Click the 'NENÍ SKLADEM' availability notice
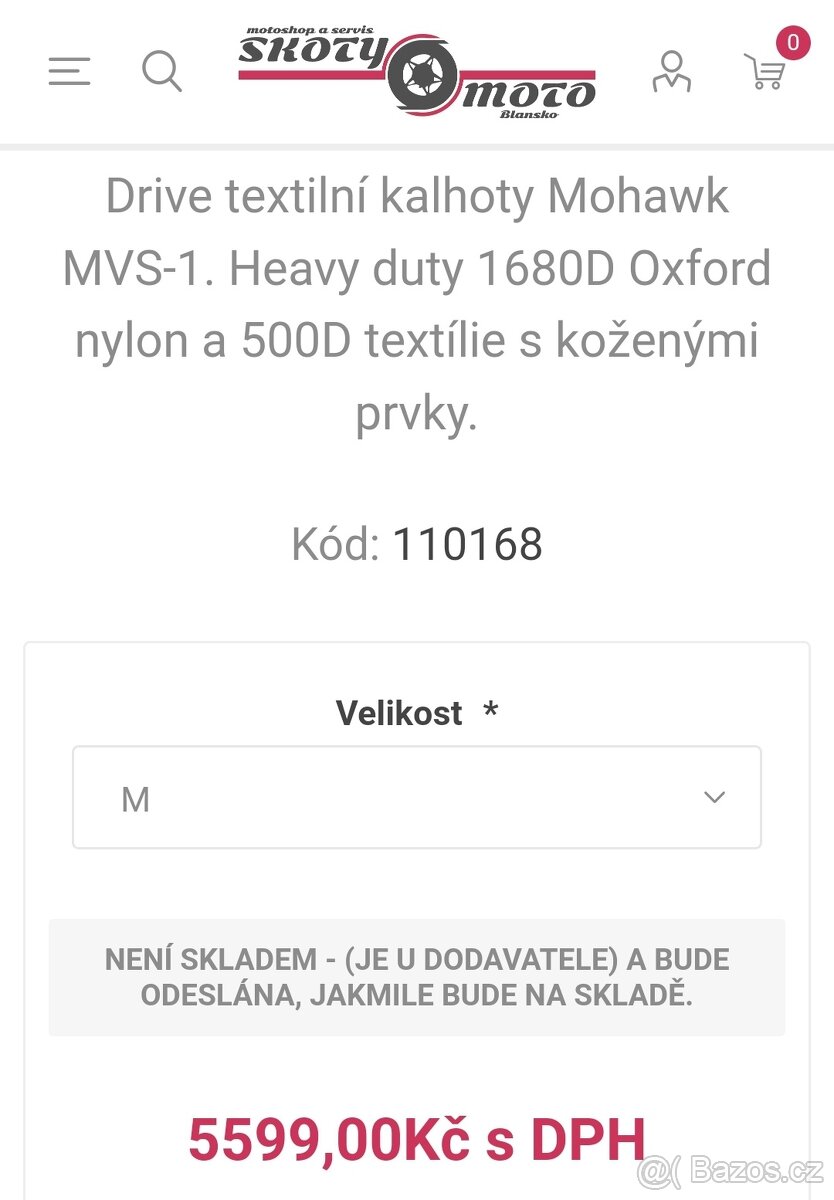The width and height of the screenshot is (834, 1200). (416, 977)
